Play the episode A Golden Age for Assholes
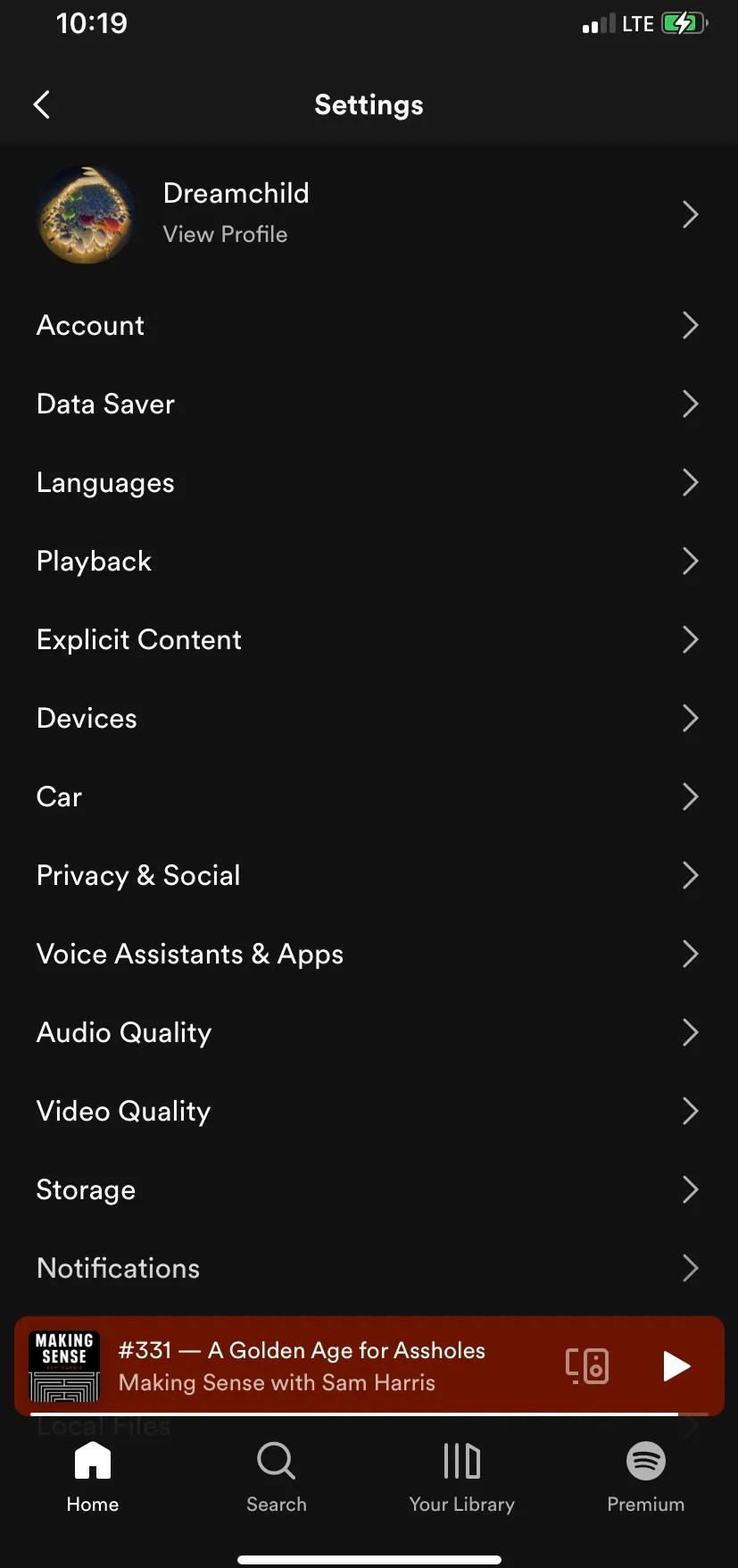The height and width of the screenshot is (1568, 738). click(x=676, y=1365)
